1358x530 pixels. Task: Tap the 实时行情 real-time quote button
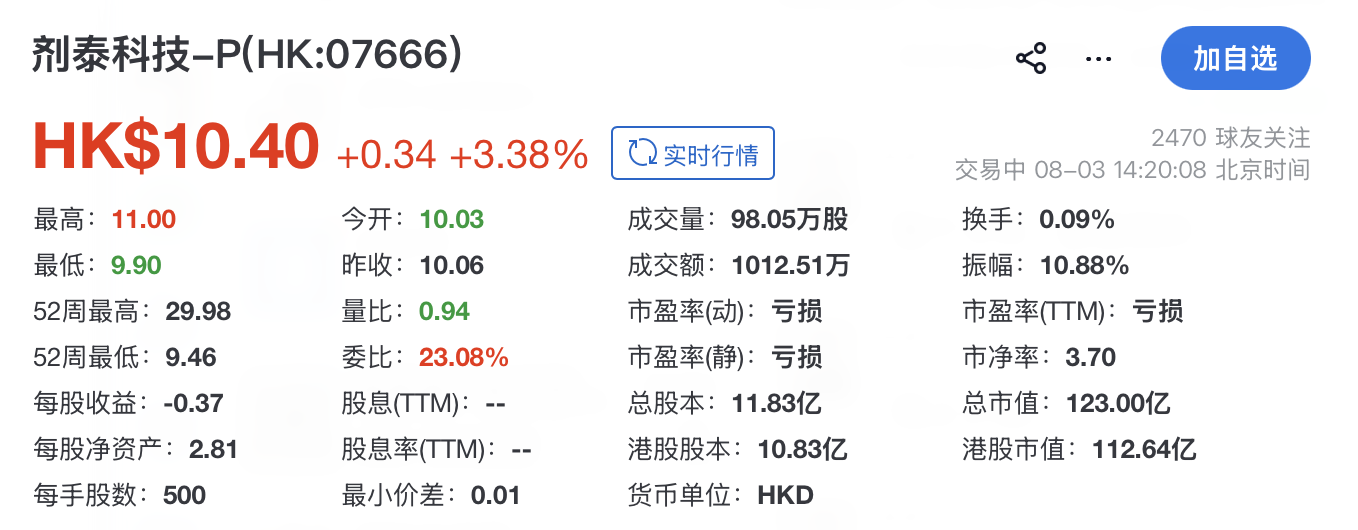(693, 153)
